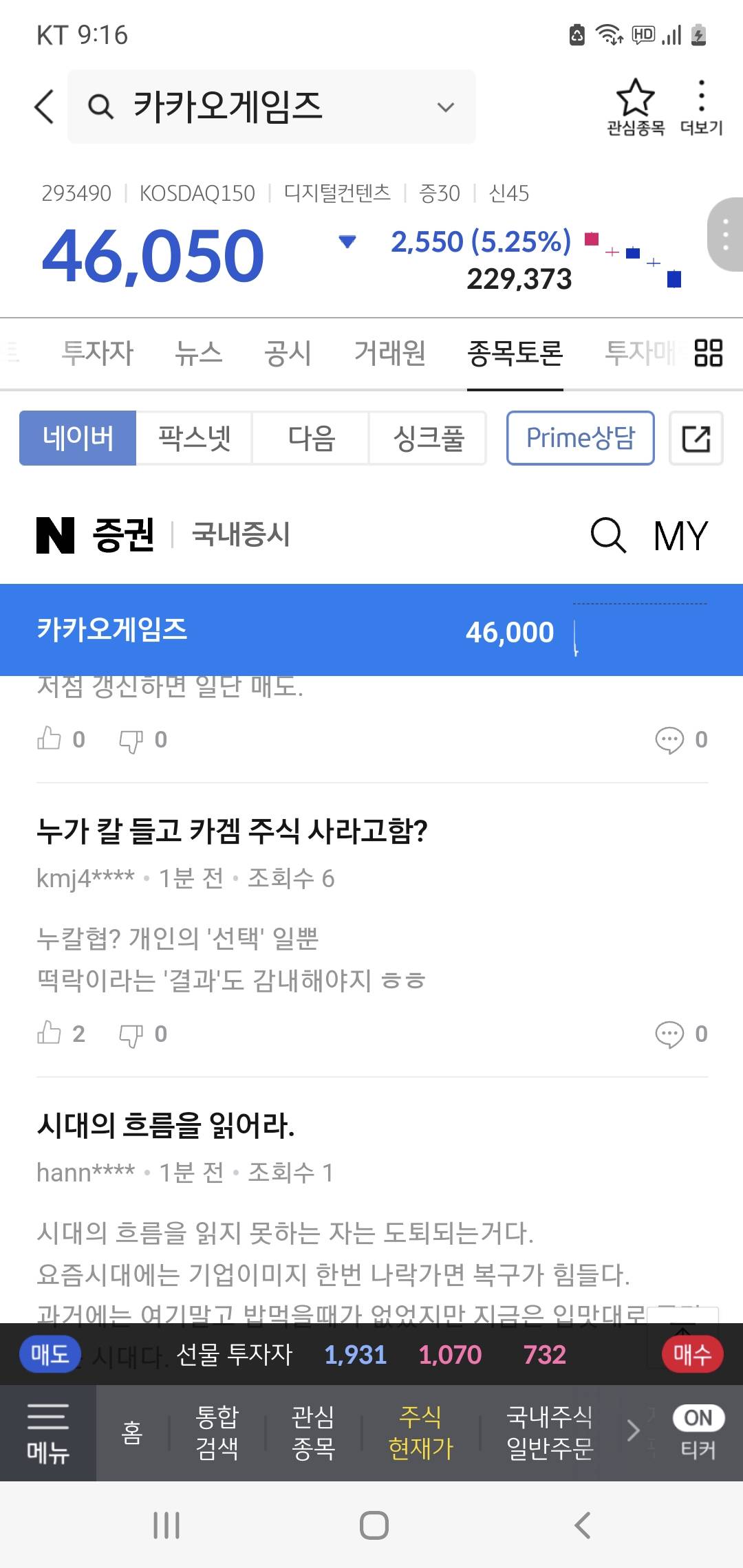Open the MY page link
This screenshot has height=1568, width=743.
(x=680, y=535)
